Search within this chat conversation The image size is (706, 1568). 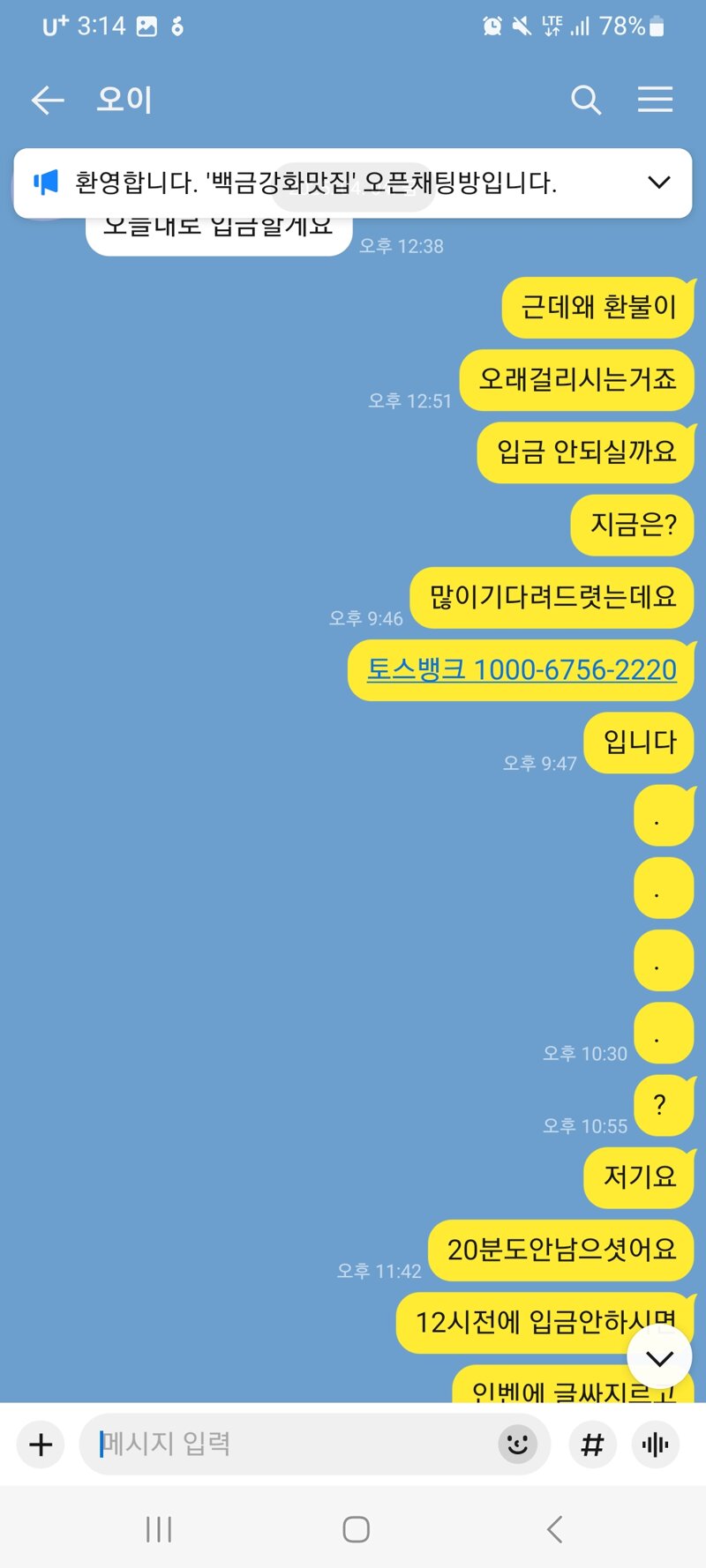586,100
